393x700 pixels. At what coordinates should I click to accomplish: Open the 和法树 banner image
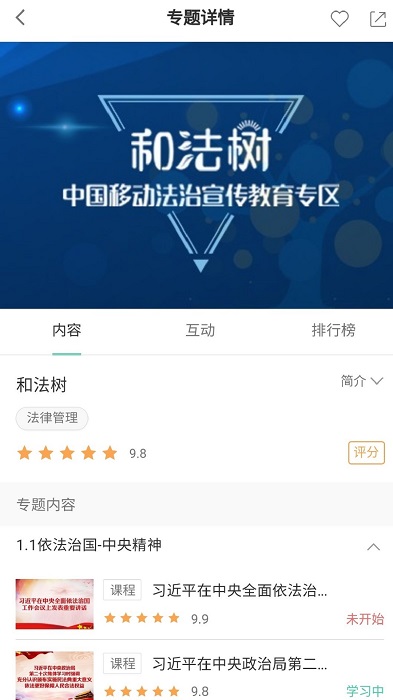coord(196,175)
